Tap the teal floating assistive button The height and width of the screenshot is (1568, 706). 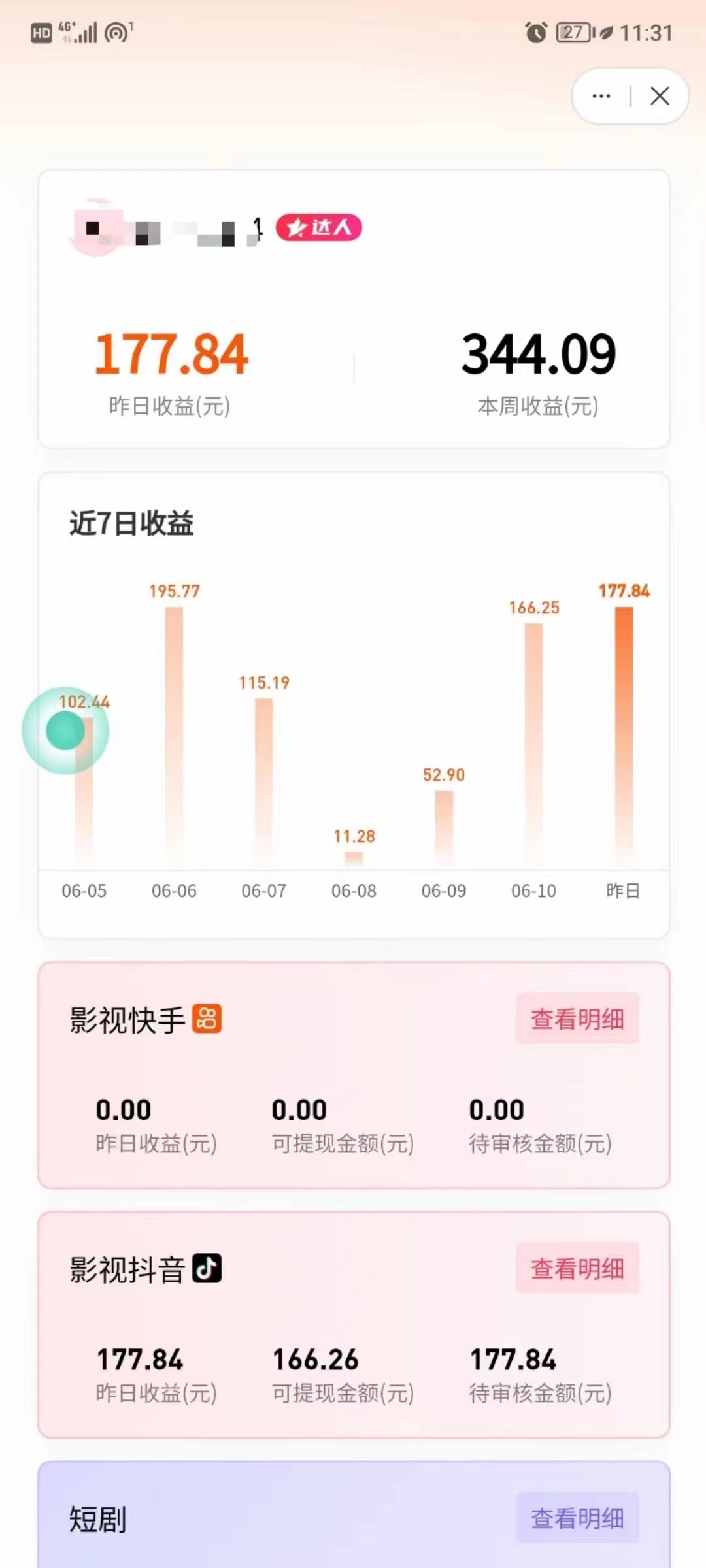point(65,730)
